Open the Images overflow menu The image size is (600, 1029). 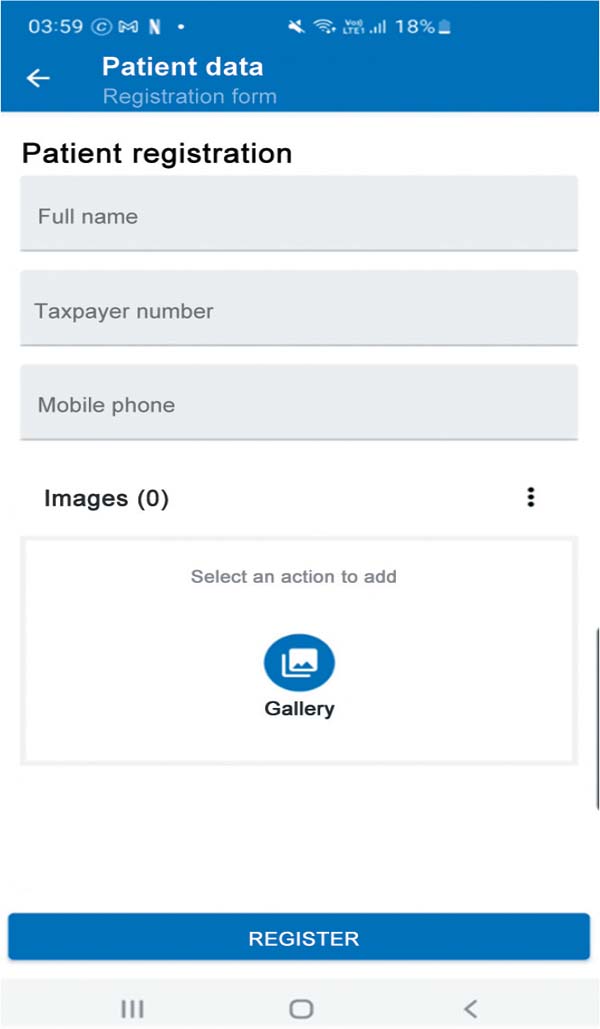point(531,497)
